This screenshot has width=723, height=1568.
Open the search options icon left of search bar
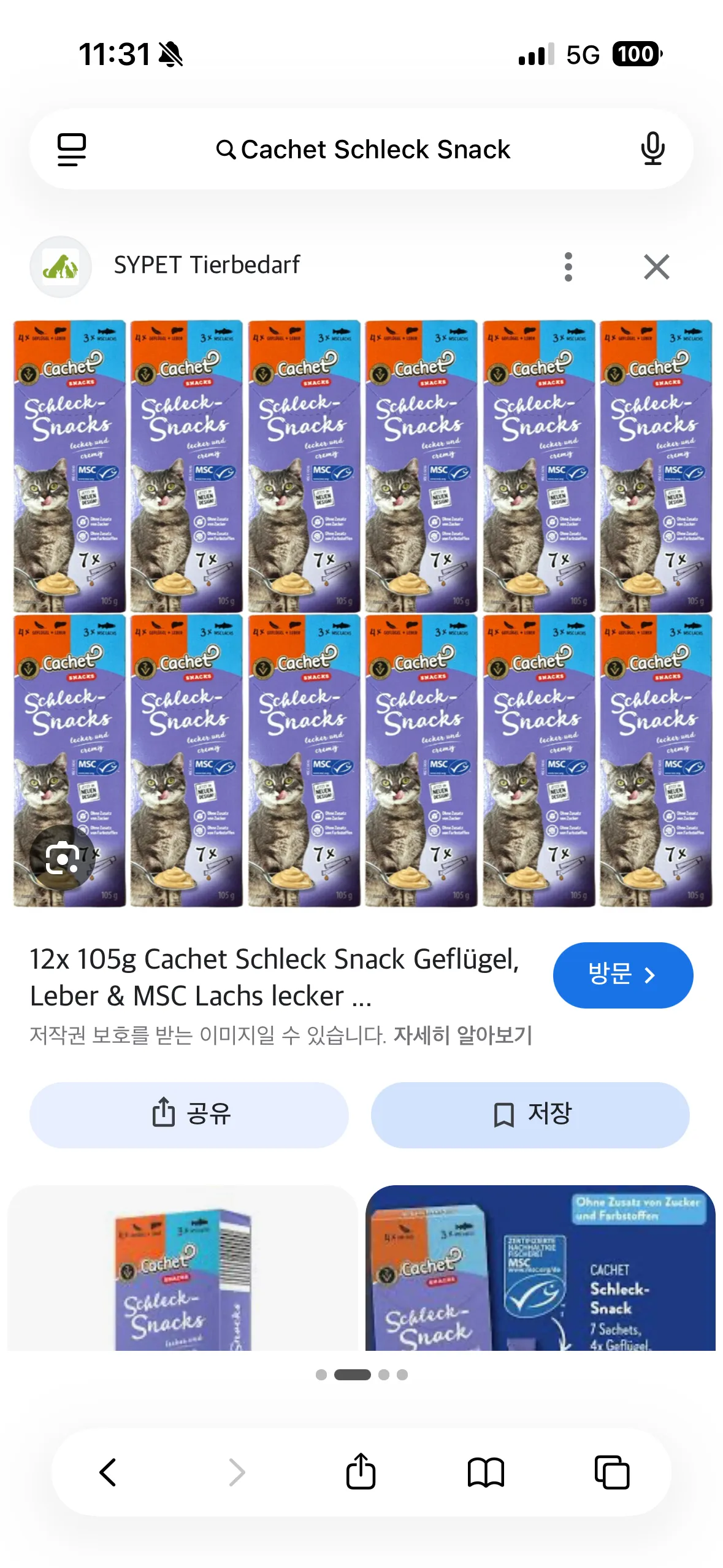pyautogui.click(x=71, y=149)
